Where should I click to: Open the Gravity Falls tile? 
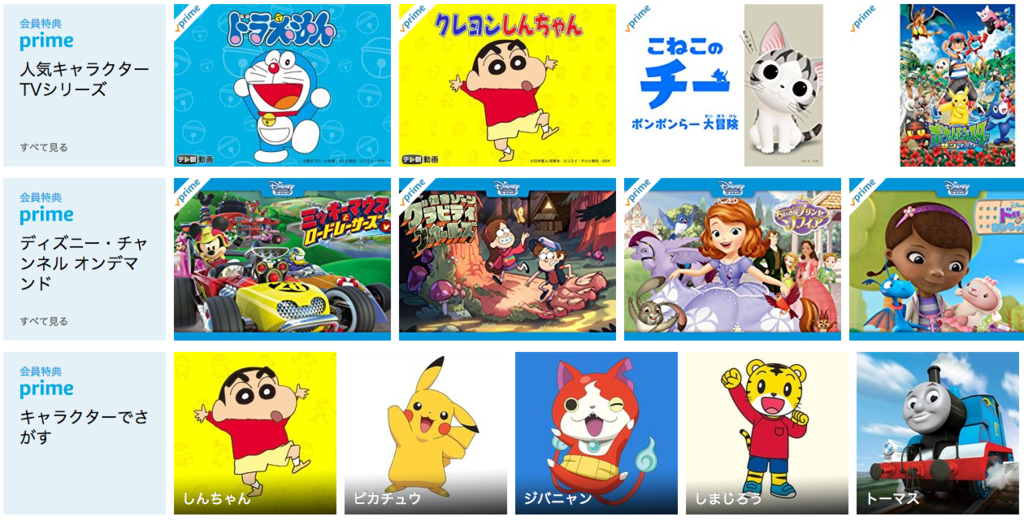507,259
